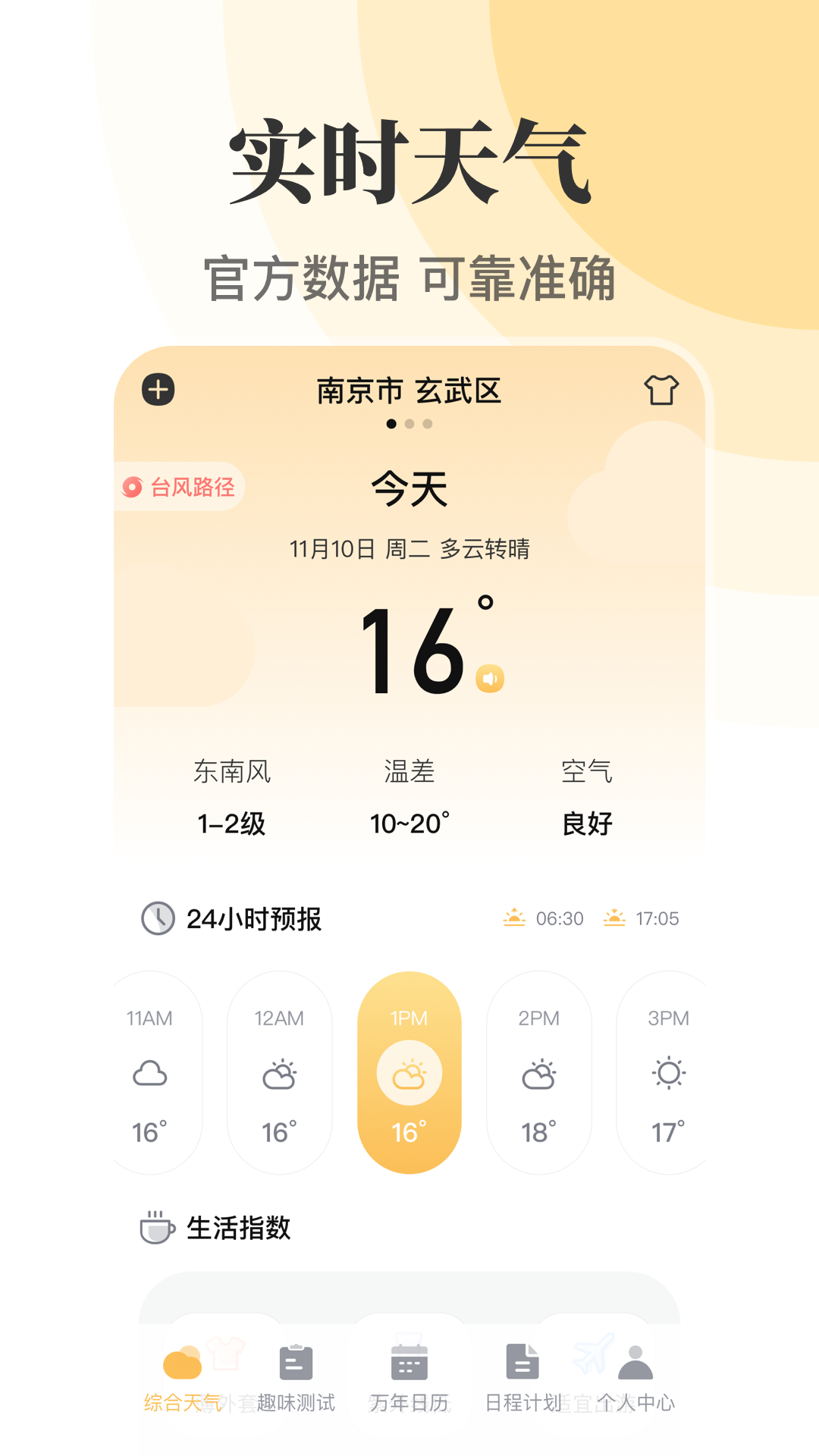Viewport: 819px width, 1456px height.
Task: Tap the sunny weather icon at 3PM
Action: coord(667,1072)
